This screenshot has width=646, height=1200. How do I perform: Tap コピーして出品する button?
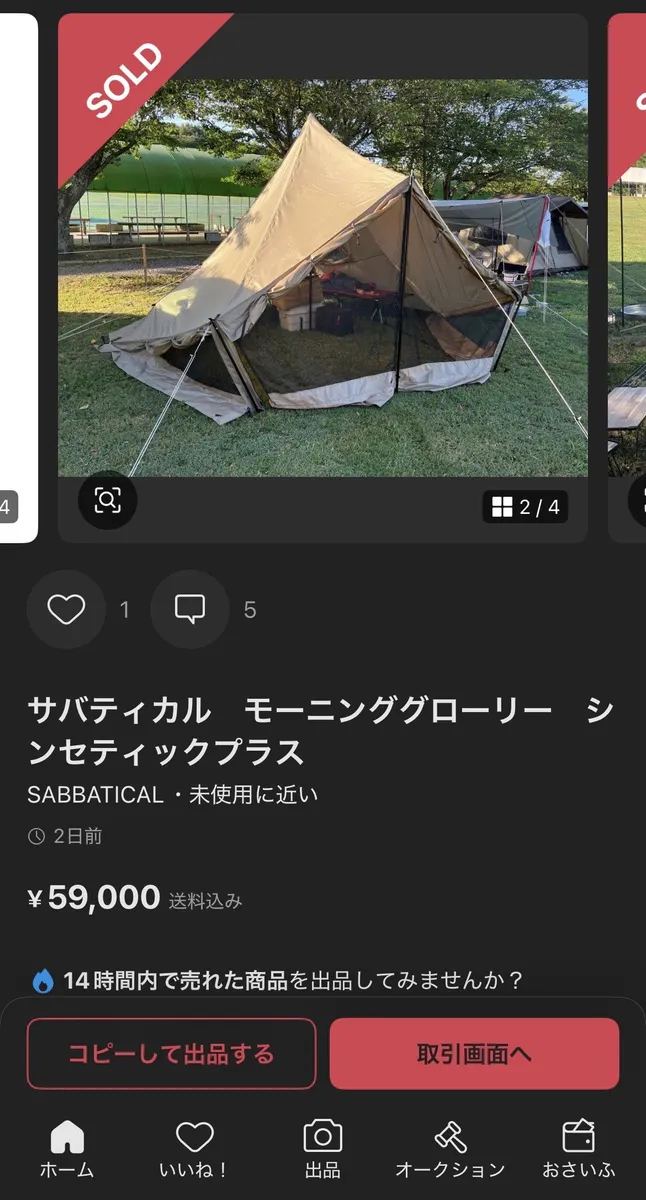[x=171, y=1053]
